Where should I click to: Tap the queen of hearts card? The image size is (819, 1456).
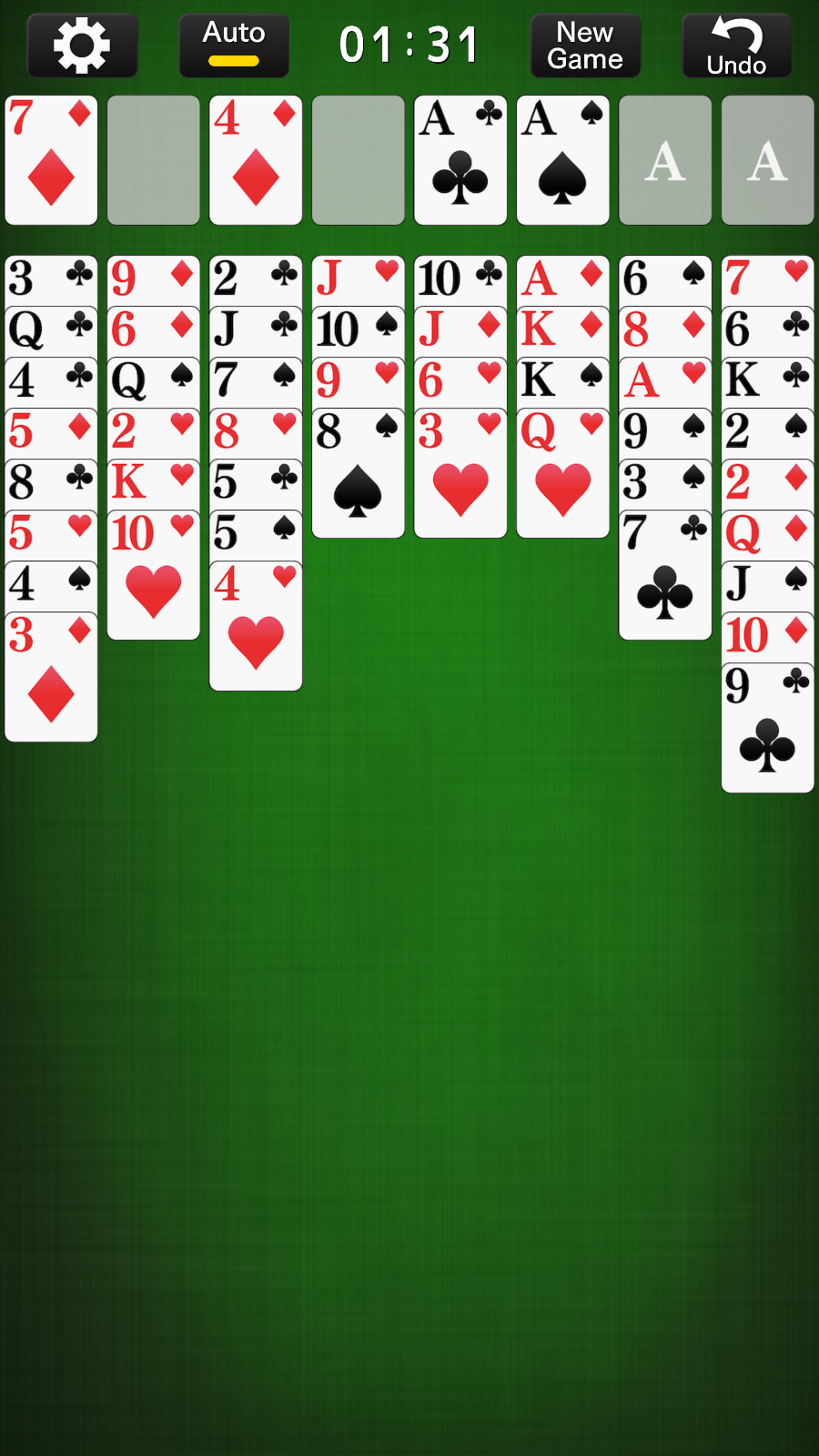[563, 473]
